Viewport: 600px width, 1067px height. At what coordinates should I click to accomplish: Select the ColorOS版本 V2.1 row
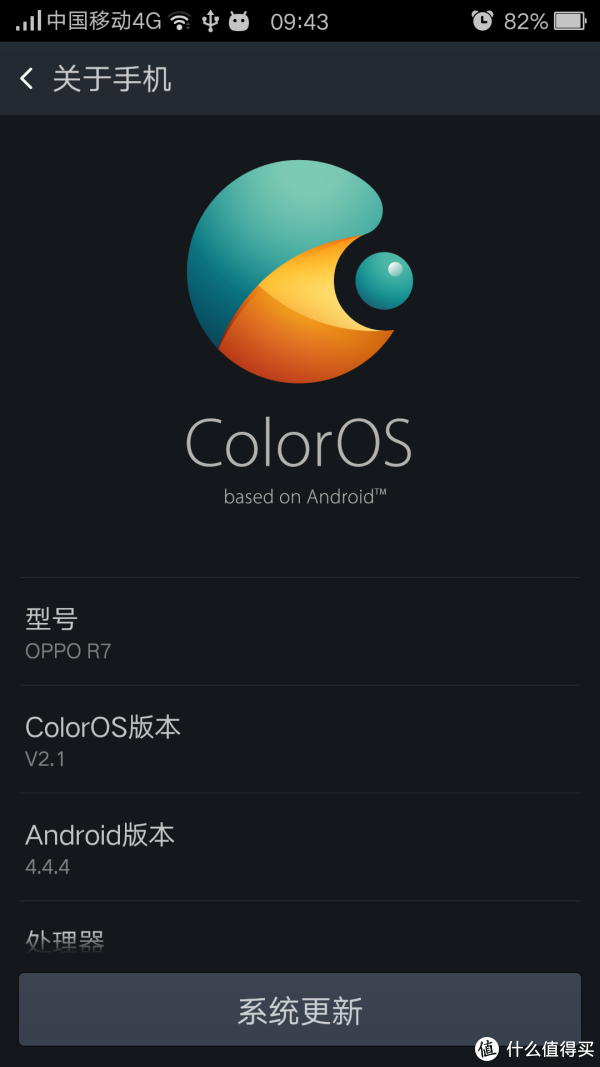300,740
